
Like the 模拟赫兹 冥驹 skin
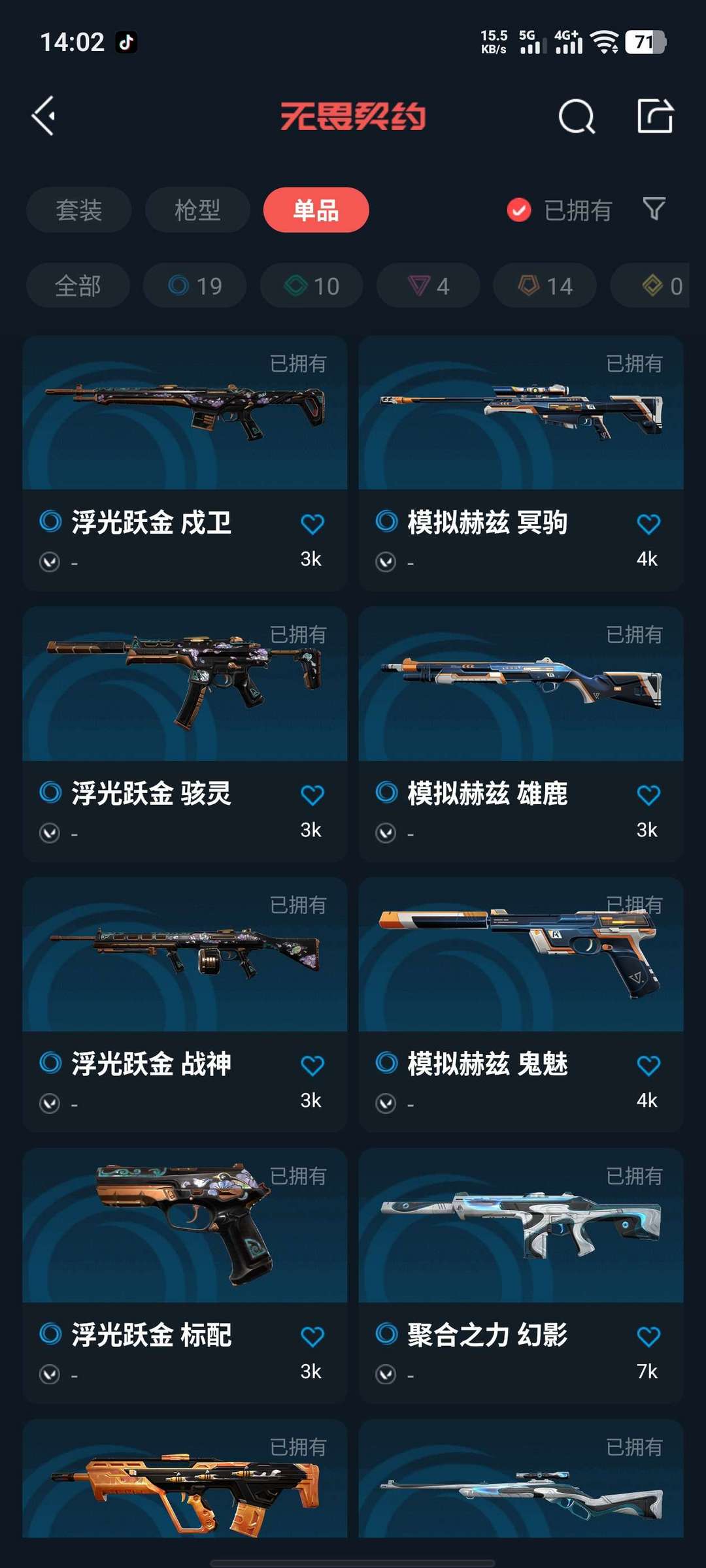(x=648, y=524)
